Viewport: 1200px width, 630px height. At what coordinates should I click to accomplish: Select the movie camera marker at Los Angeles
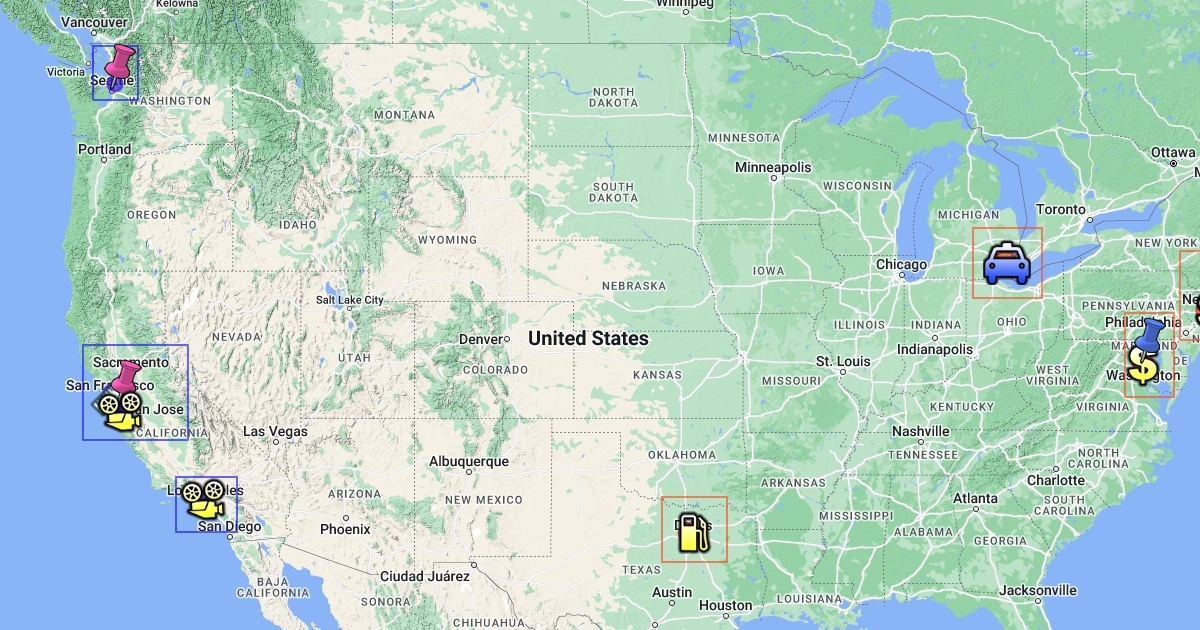(x=203, y=498)
